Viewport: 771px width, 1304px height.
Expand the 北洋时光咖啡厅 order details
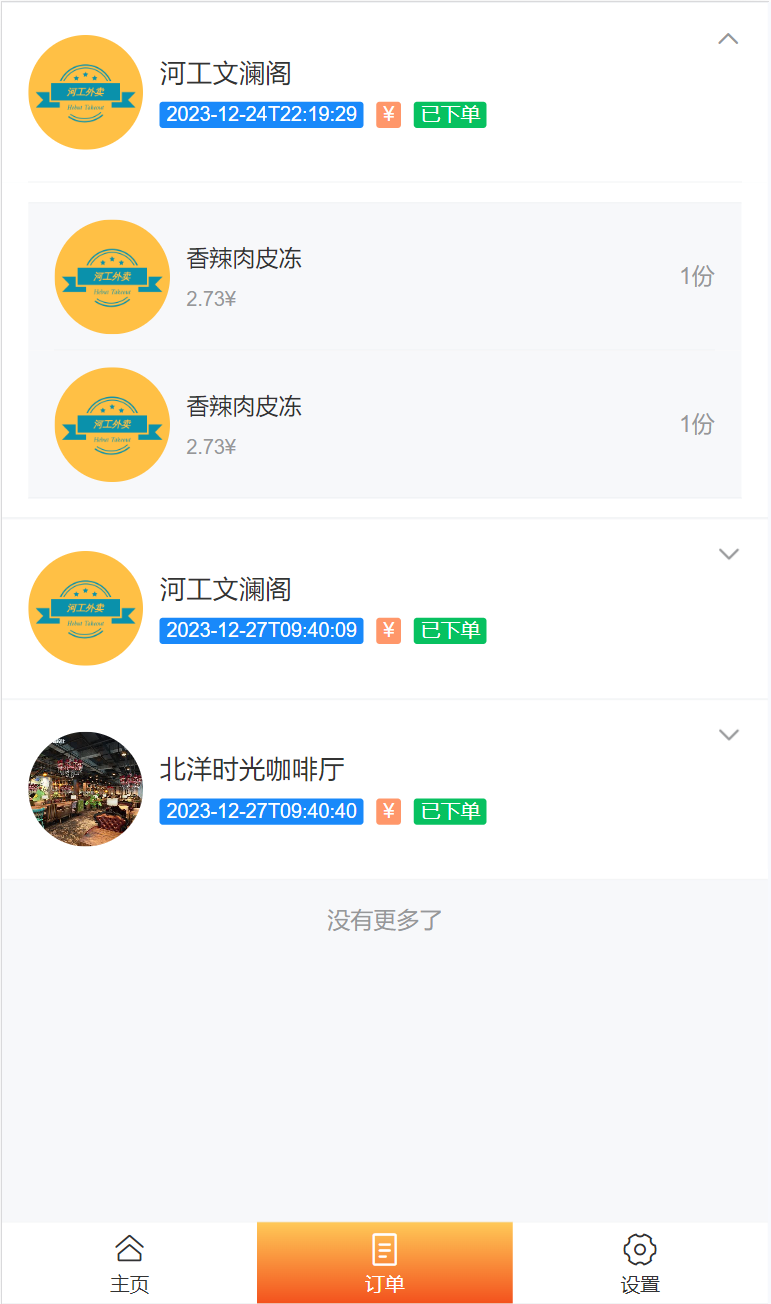[x=728, y=735]
